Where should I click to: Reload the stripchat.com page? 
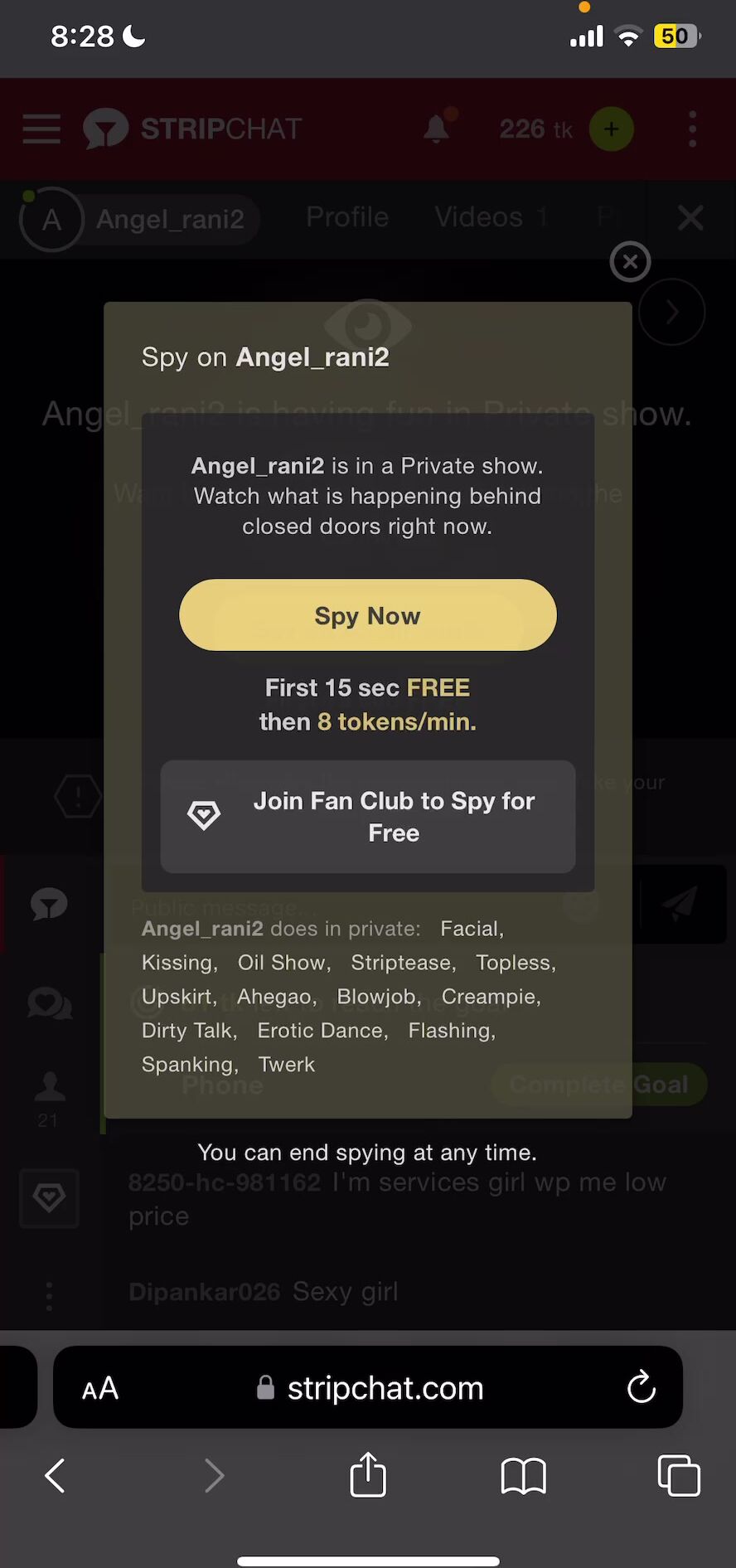[x=642, y=1387]
